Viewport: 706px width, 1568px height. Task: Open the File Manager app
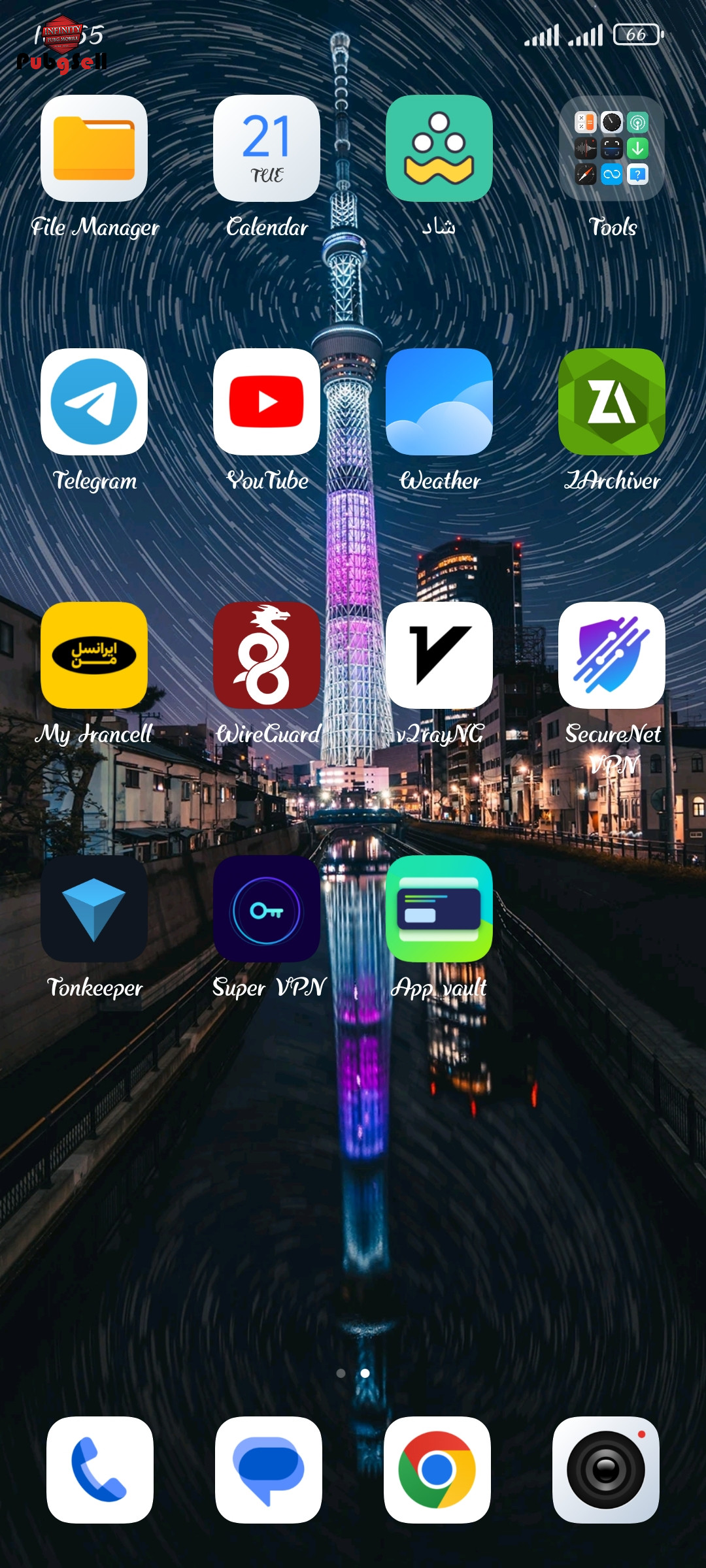point(94,148)
